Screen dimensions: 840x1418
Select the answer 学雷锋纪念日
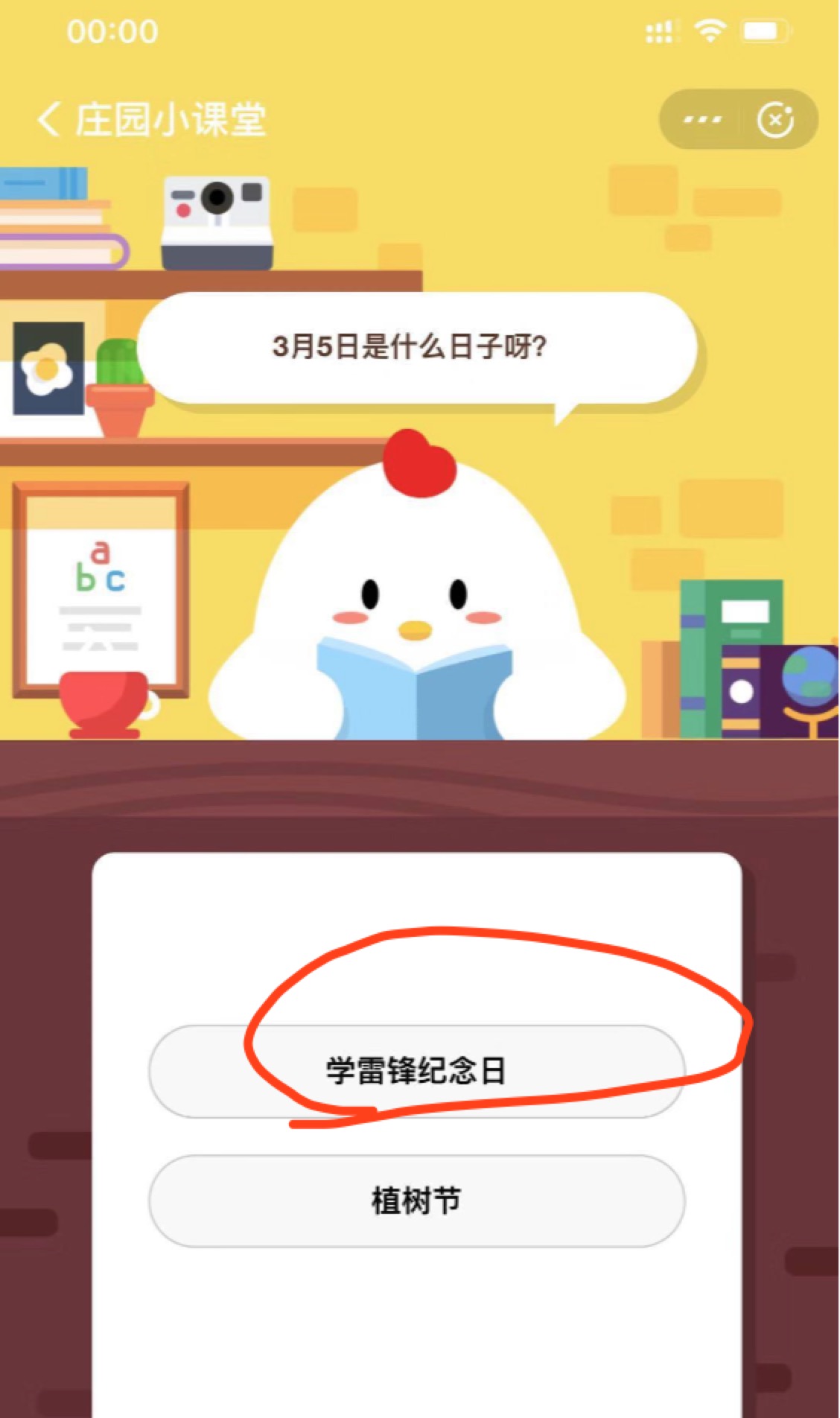416,1071
